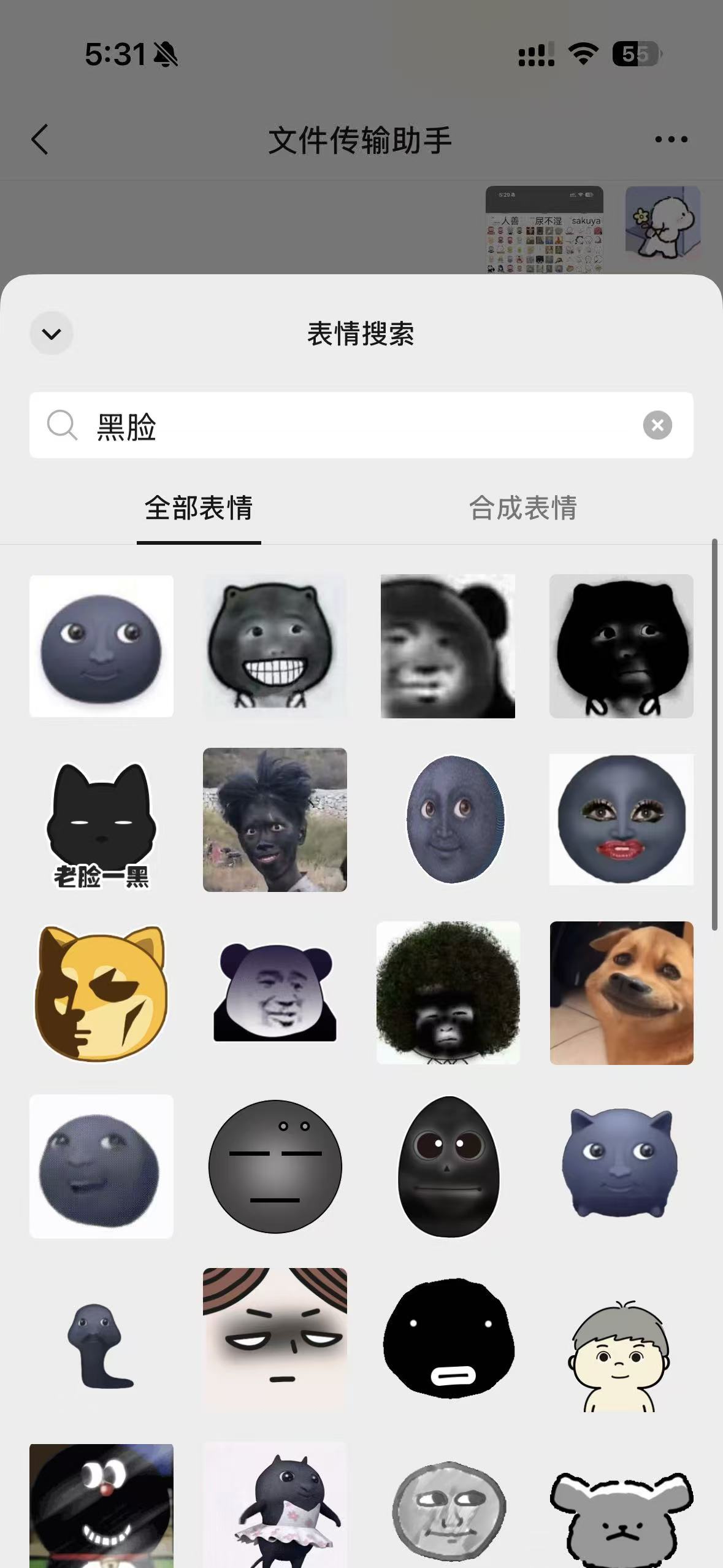Image resolution: width=723 pixels, height=1568 pixels.
Task: Pick the messy-haired soot-faced man sticker
Action: tap(275, 820)
